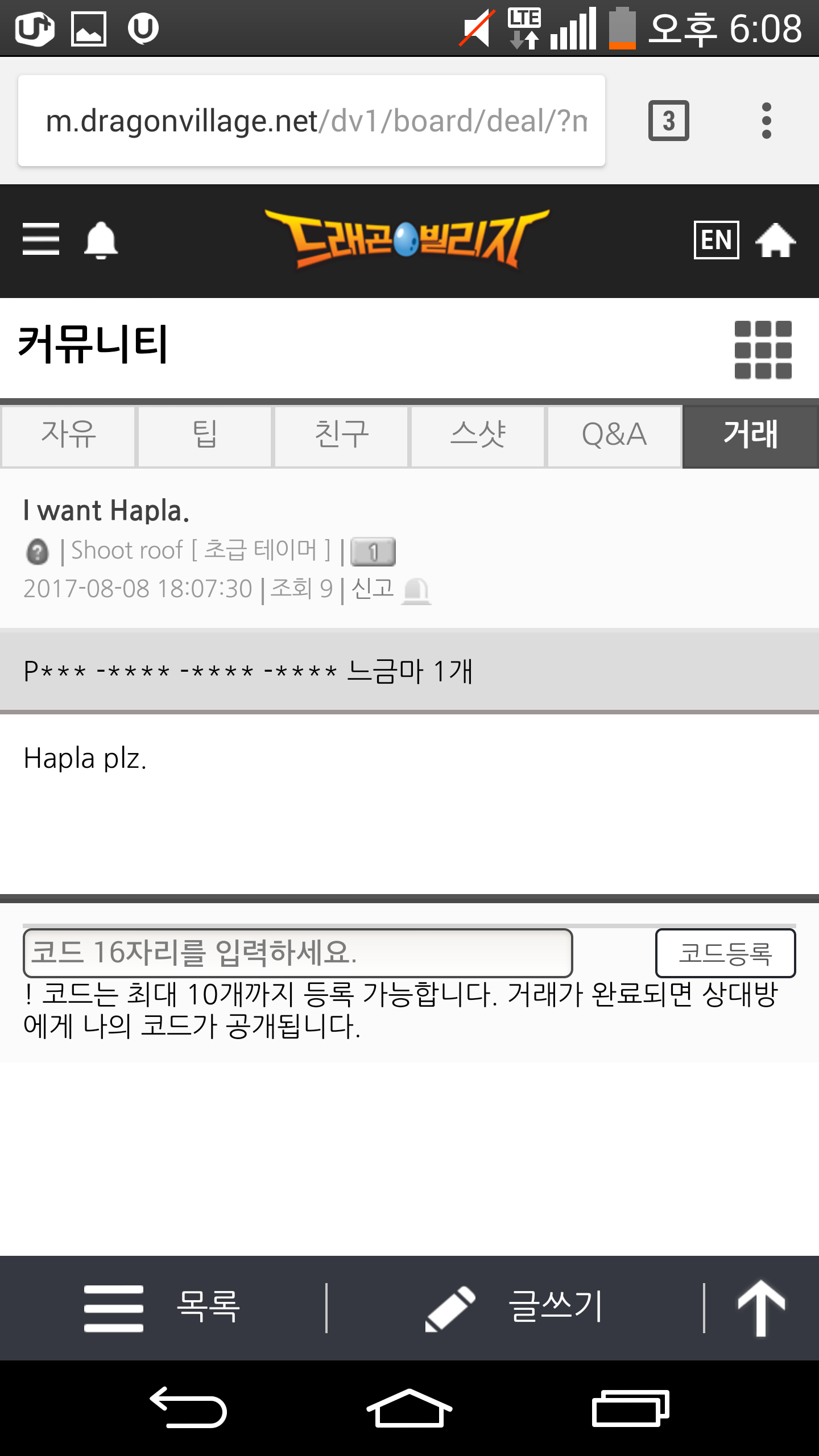
Task: Jump to top with the up arrow
Action: pyautogui.click(x=761, y=1308)
